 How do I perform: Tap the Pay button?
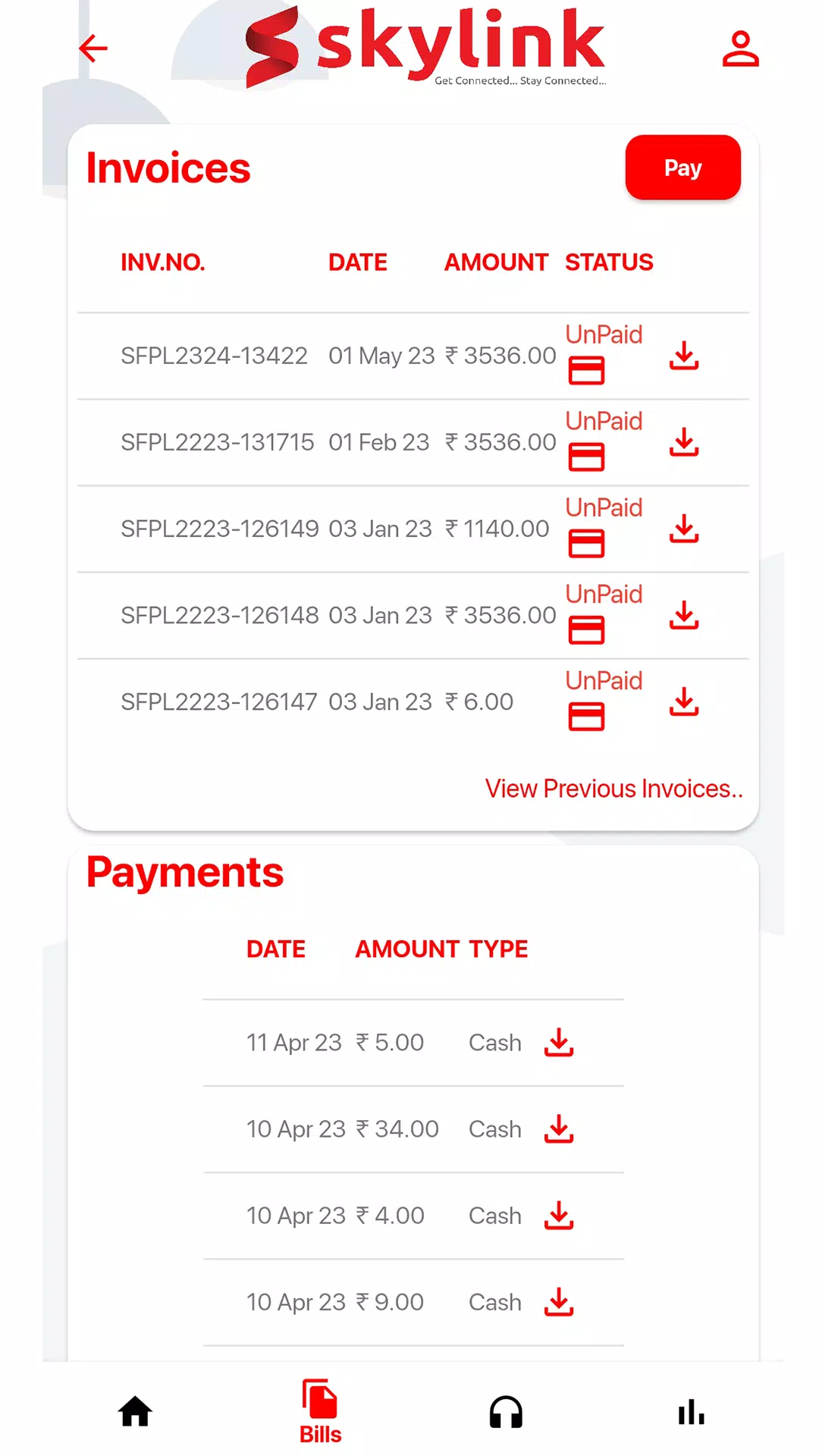[682, 168]
